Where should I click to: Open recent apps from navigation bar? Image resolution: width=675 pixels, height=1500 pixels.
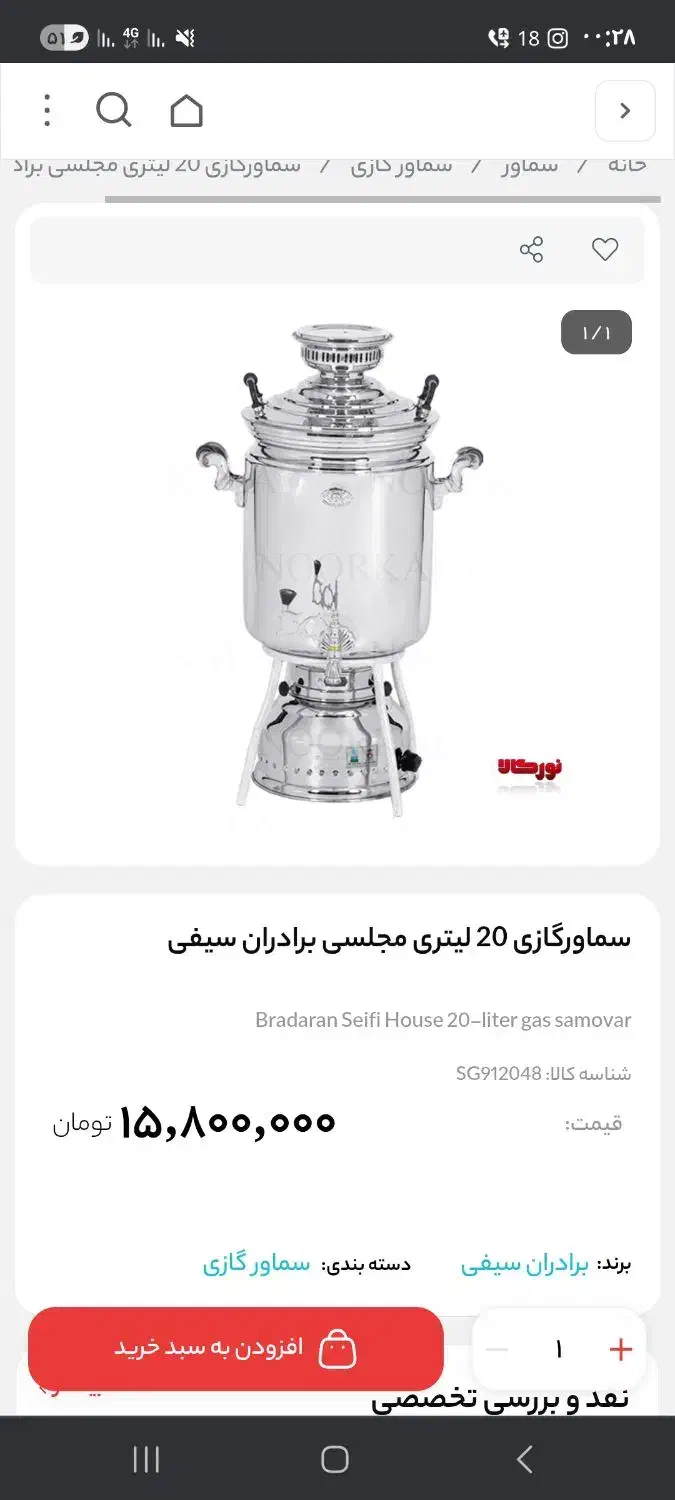[x=146, y=1459]
